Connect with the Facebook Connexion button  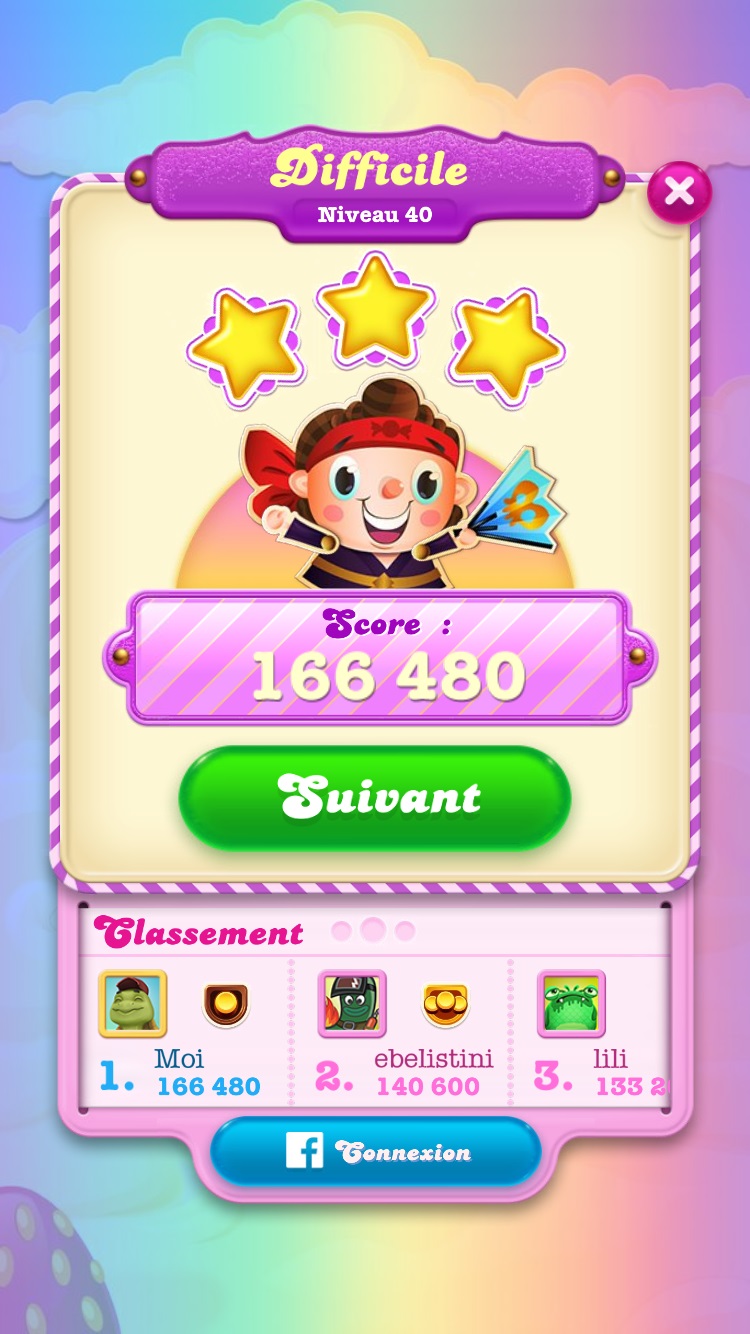[x=375, y=1152]
